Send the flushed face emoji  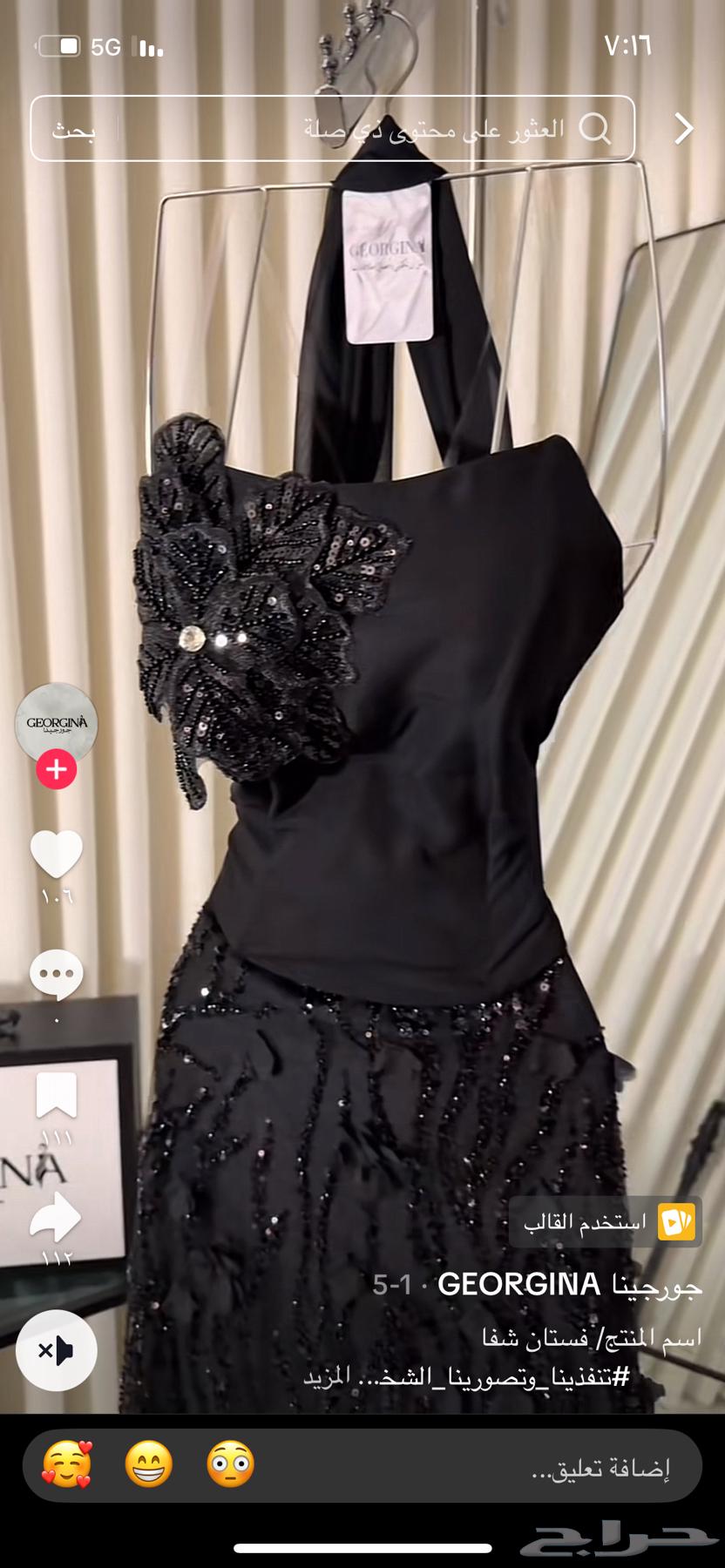coord(231,1463)
